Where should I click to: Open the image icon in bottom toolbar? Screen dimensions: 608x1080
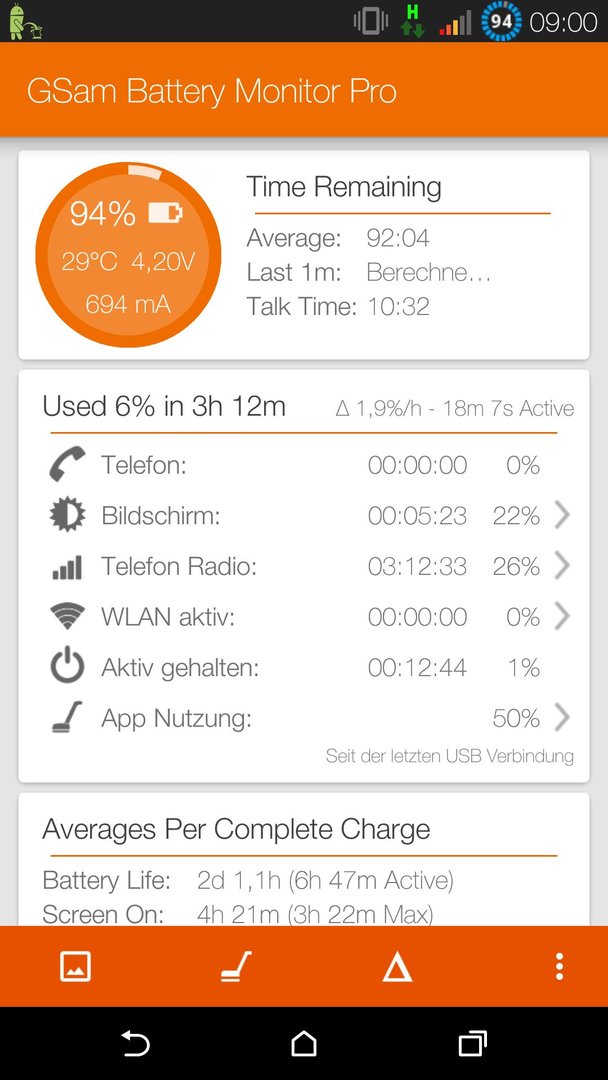coord(76,966)
